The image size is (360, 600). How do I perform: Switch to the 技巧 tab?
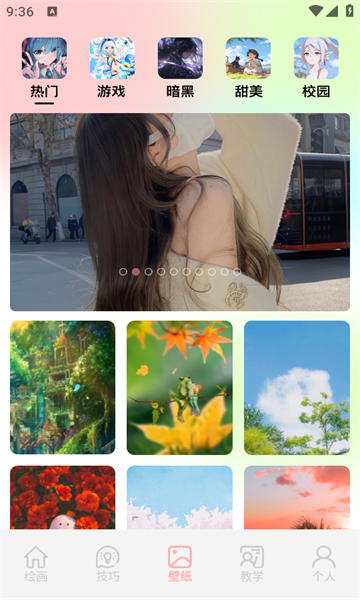[108, 564]
